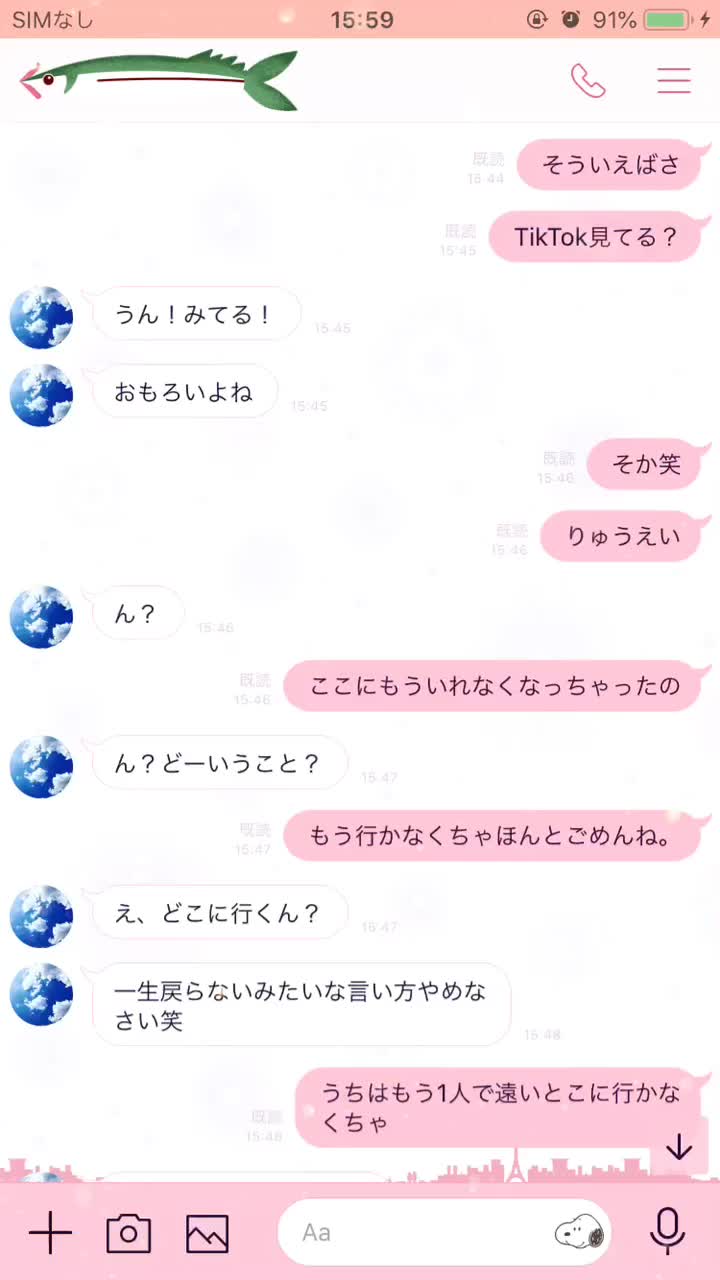Open profile from avatar beside うん！みてる！
Viewport: 720px width, 1280px height.
(42, 318)
